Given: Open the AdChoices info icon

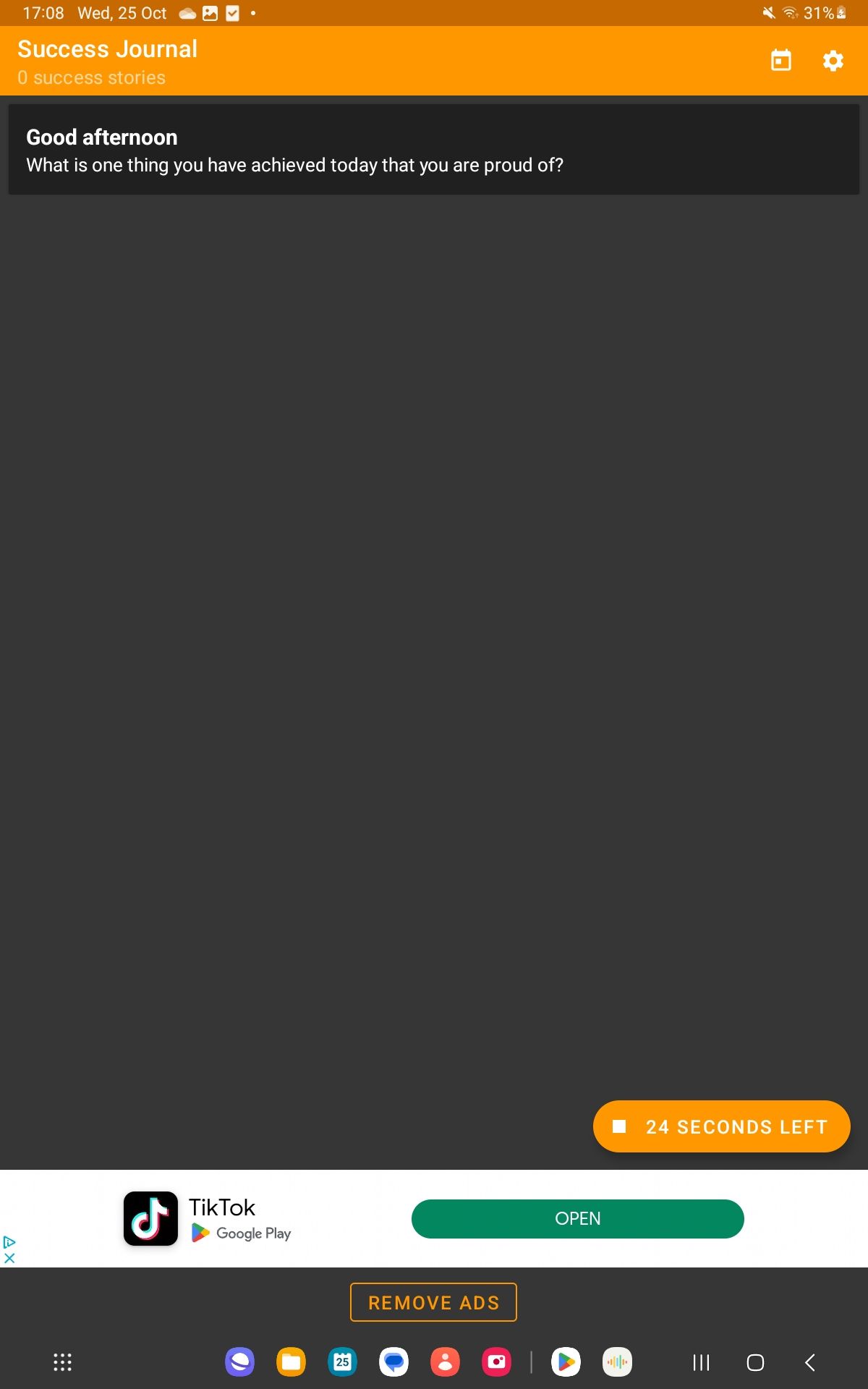Looking at the screenshot, I should point(10,1243).
